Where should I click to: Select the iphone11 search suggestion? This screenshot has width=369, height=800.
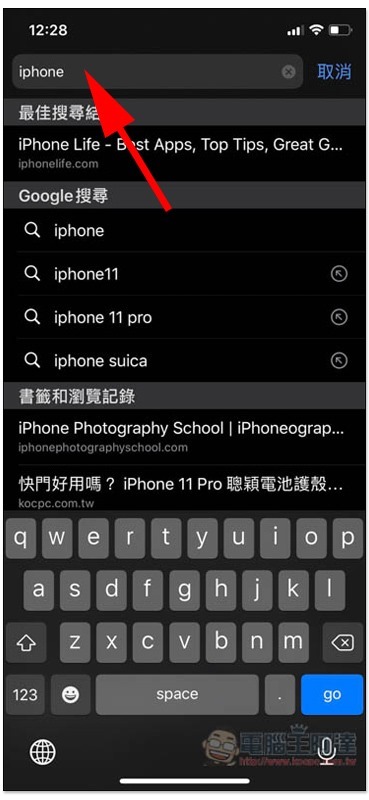click(184, 274)
